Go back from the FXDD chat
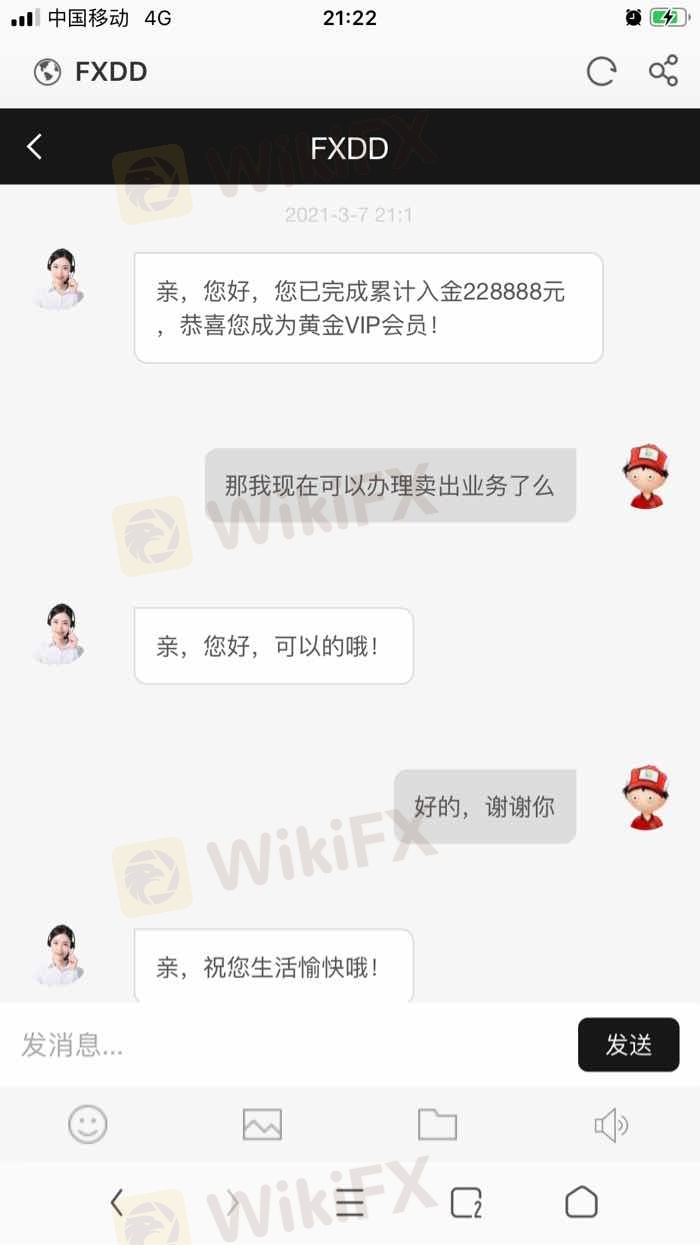Image resolution: width=700 pixels, height=1245 pixels. pos(35,147)
